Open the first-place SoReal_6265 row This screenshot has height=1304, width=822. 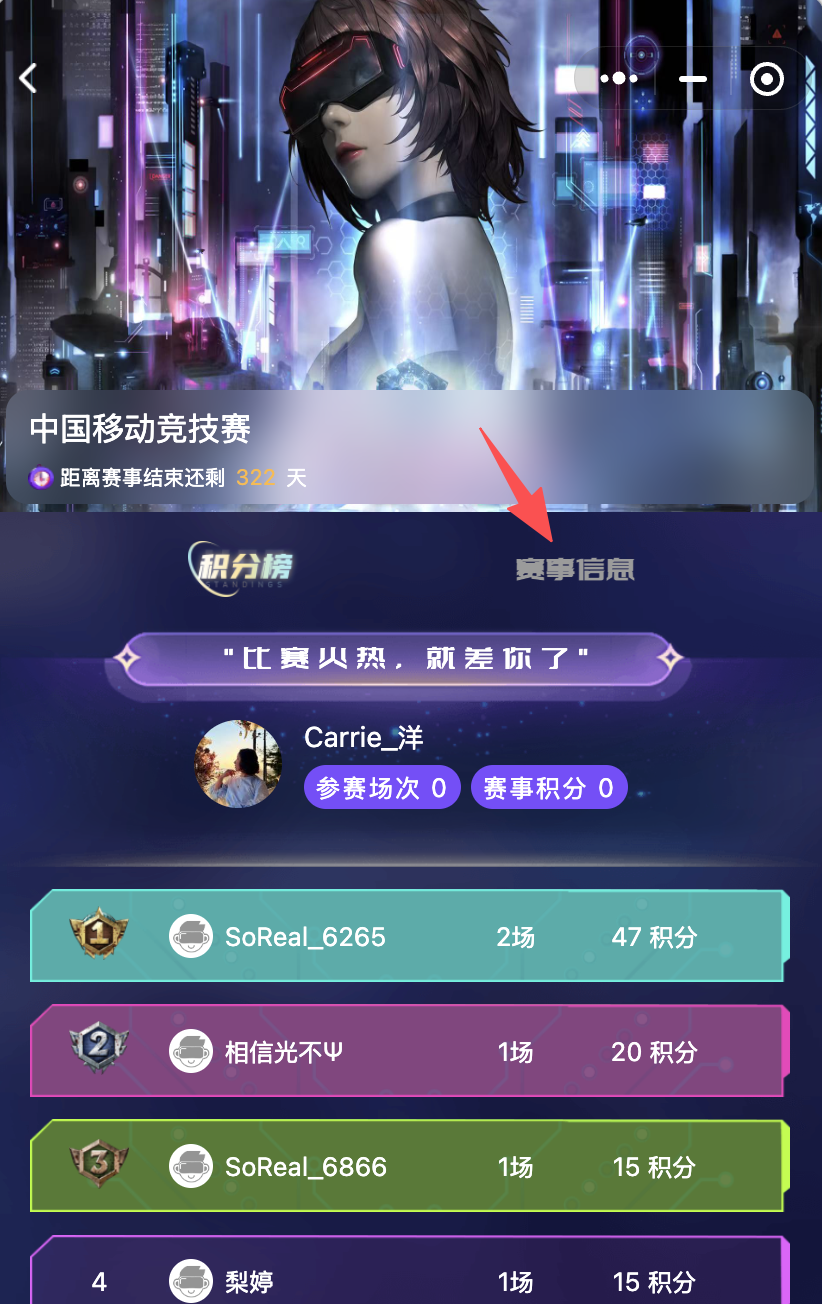410,937
